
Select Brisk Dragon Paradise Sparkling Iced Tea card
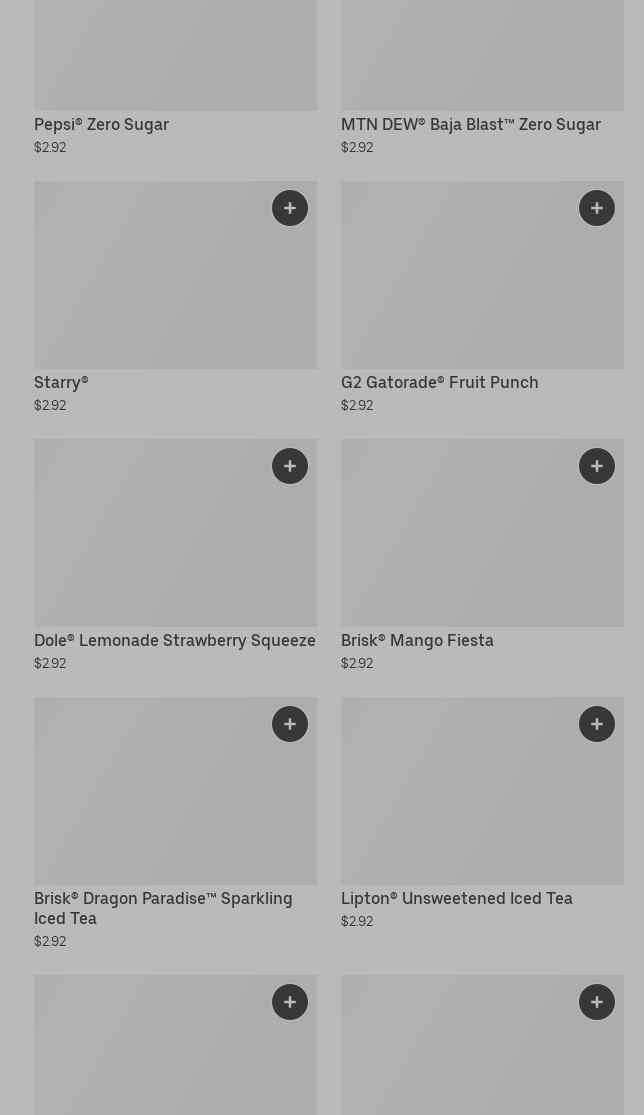(176, 823)
